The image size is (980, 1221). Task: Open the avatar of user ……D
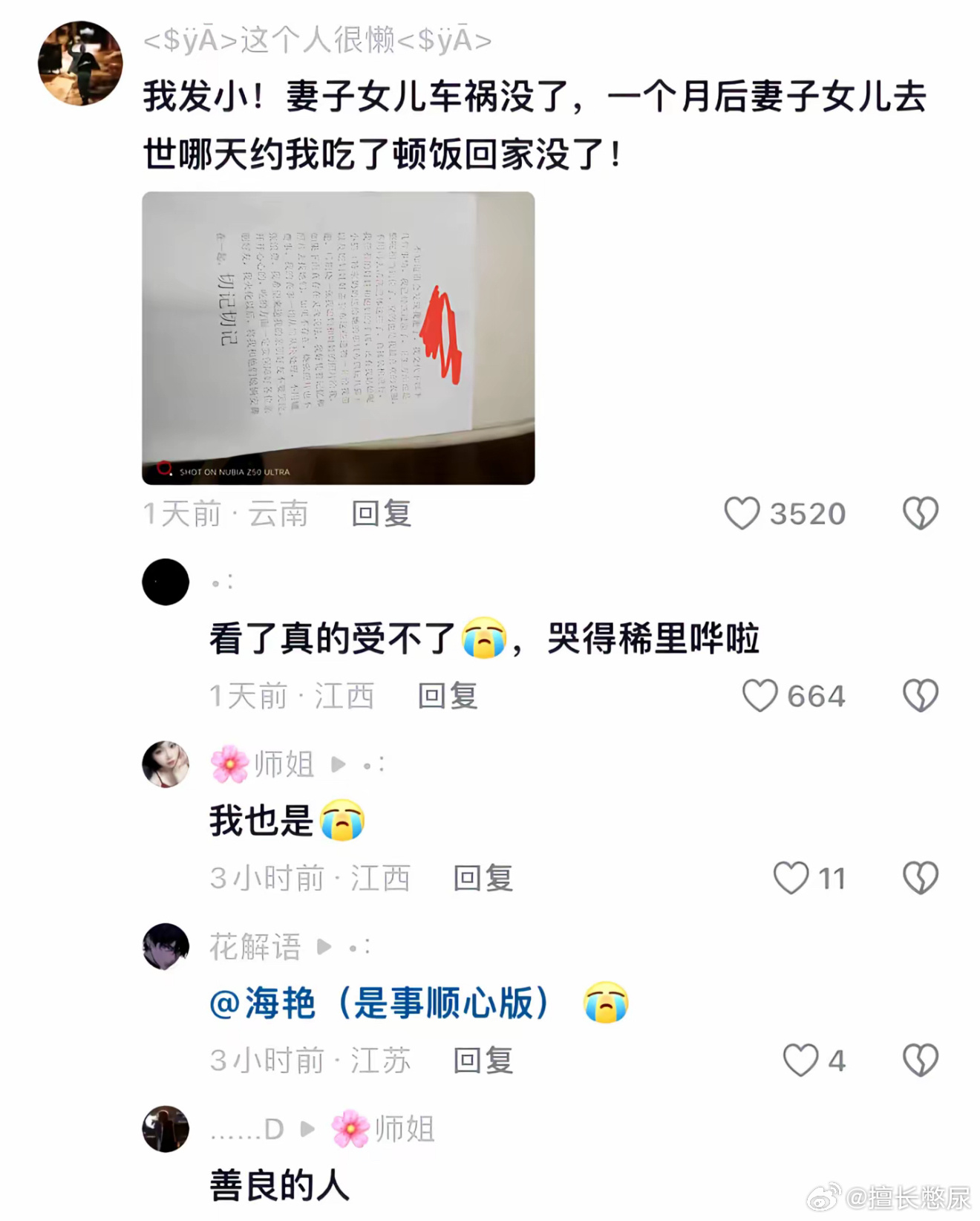166,1129
